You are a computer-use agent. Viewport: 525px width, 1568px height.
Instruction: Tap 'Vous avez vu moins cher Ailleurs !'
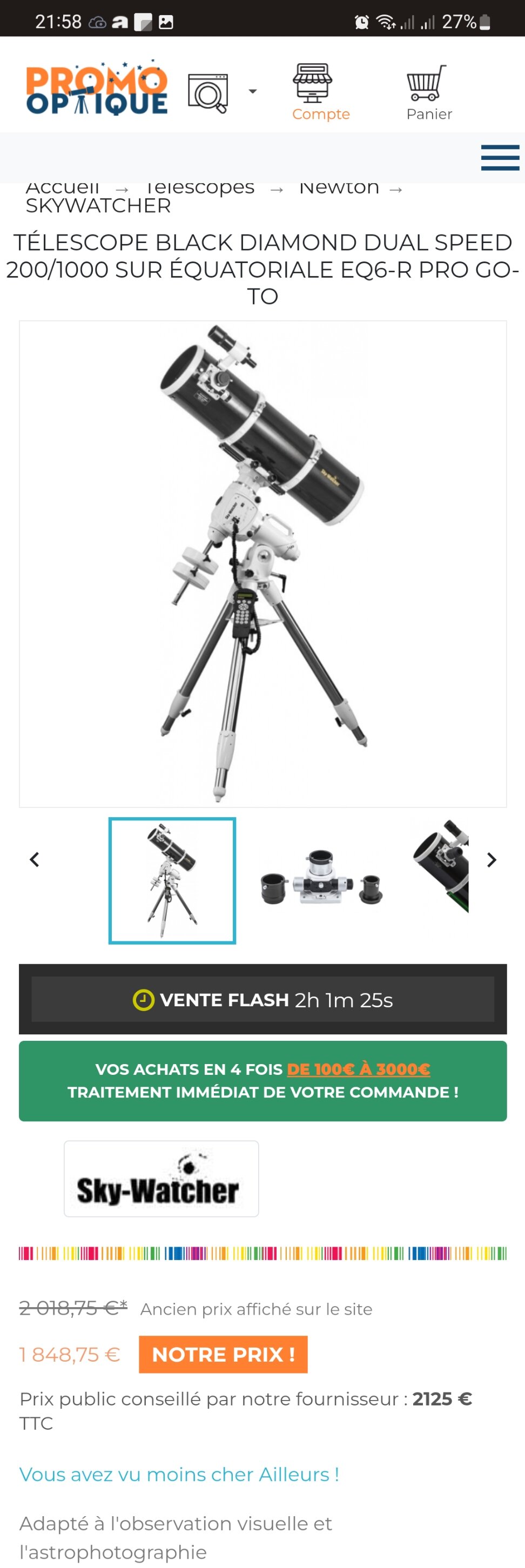click(x=179, y=1474)
